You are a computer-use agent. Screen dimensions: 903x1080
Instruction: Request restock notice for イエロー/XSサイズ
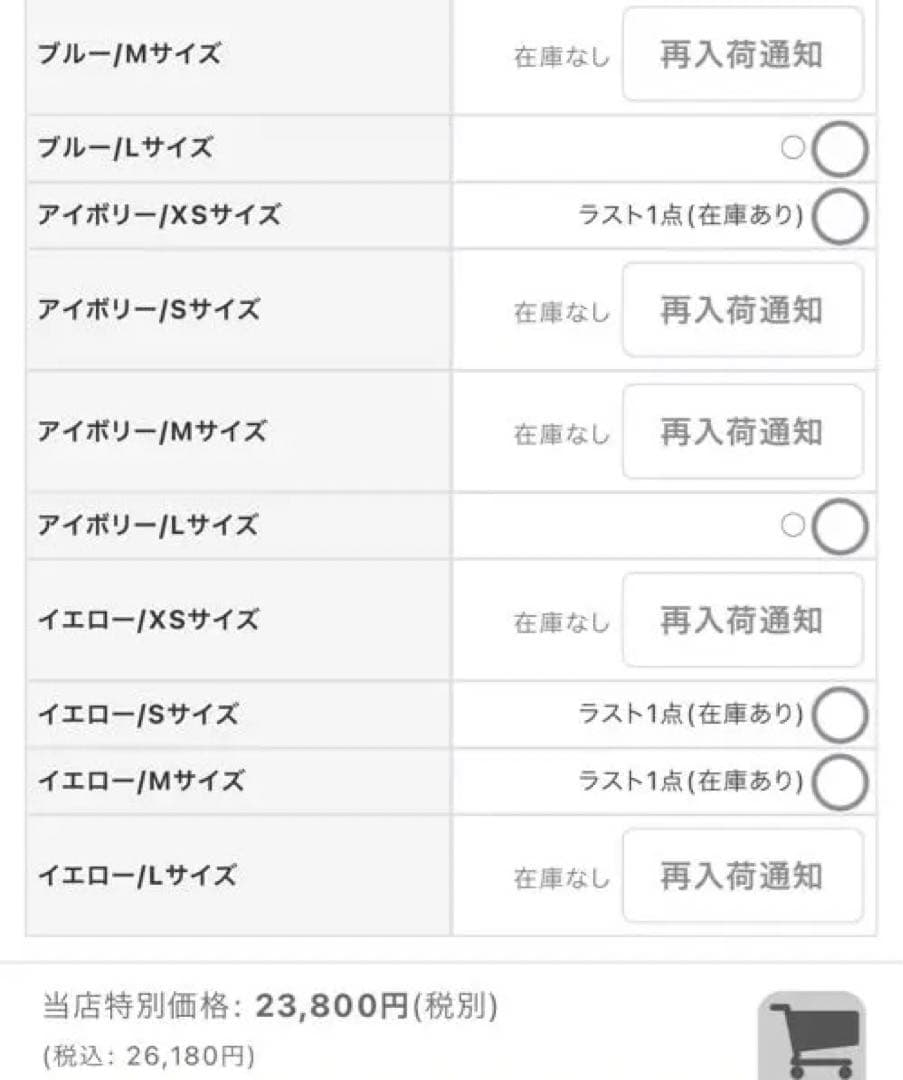pos(742,620)
